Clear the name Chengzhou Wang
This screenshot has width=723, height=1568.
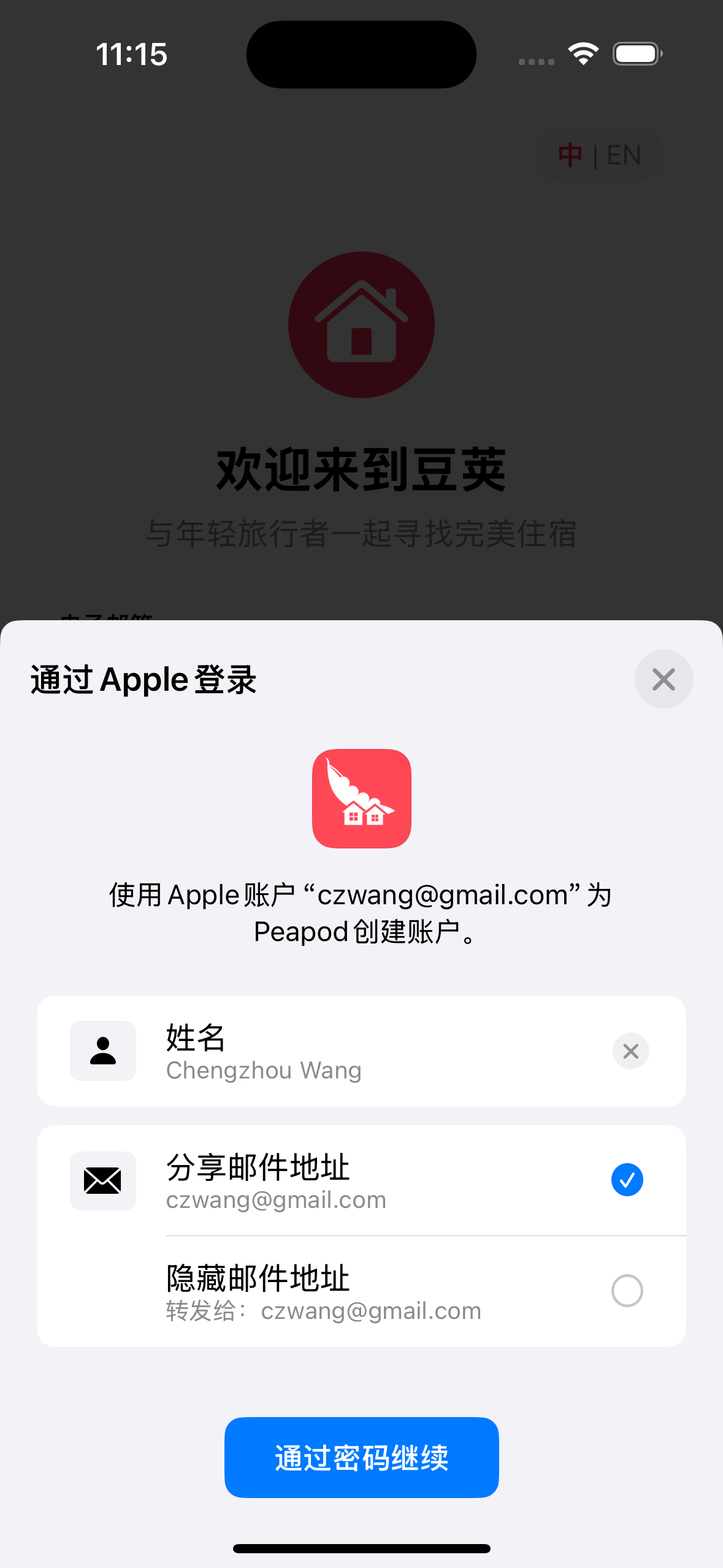point(630,1051)
